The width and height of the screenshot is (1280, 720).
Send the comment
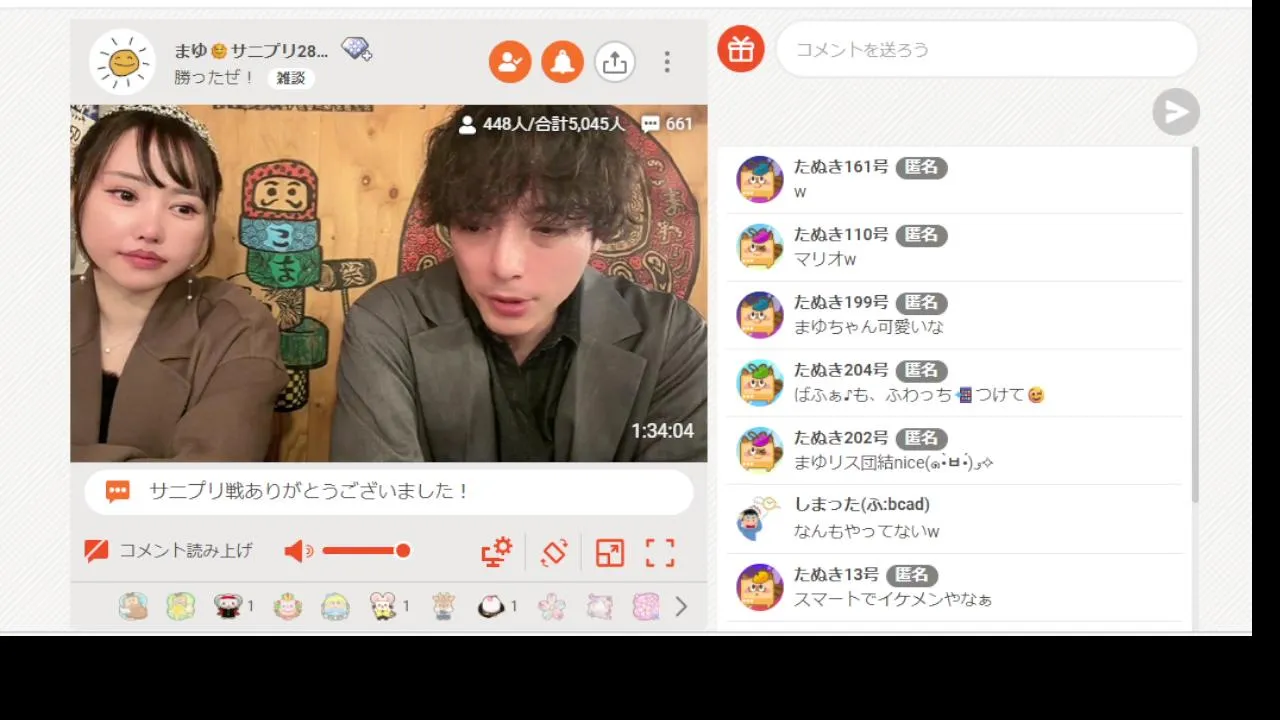[x=1175, y=112]
